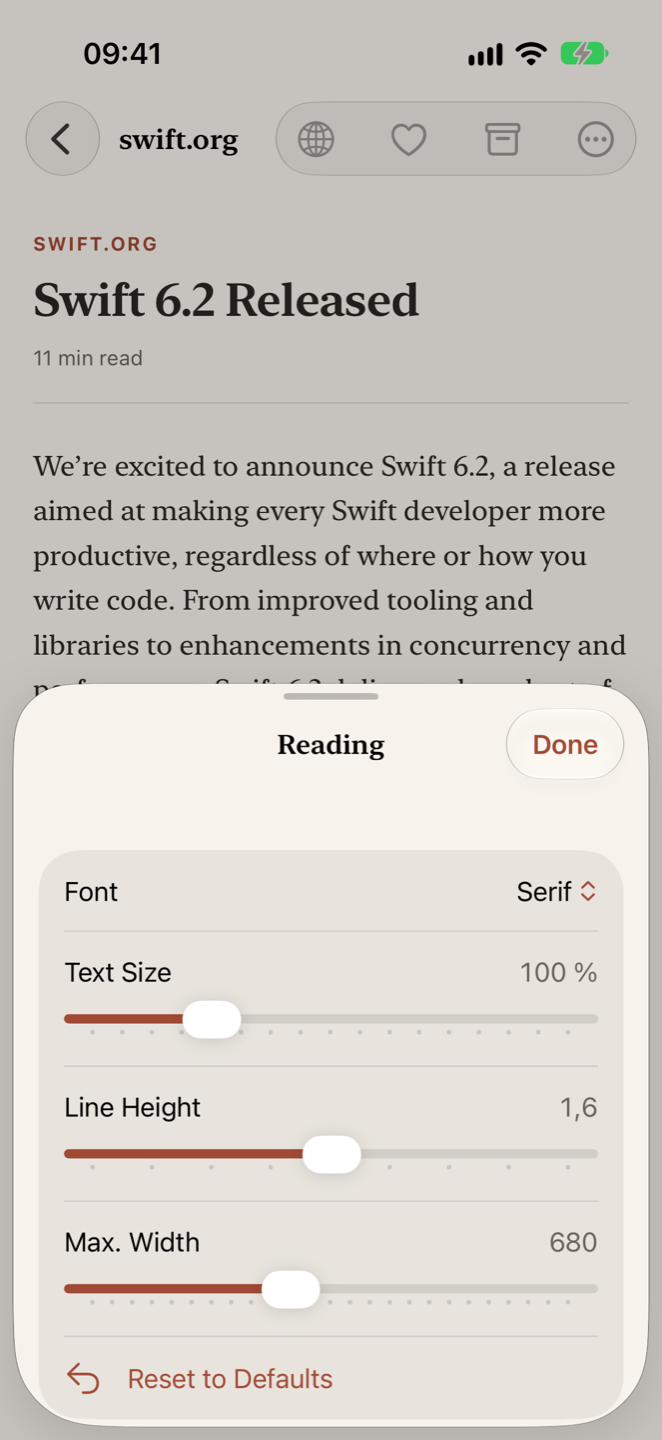Viewport: 662px width, 1440px height.
Task: Tap the back arrow button
Action: point(62,139)
